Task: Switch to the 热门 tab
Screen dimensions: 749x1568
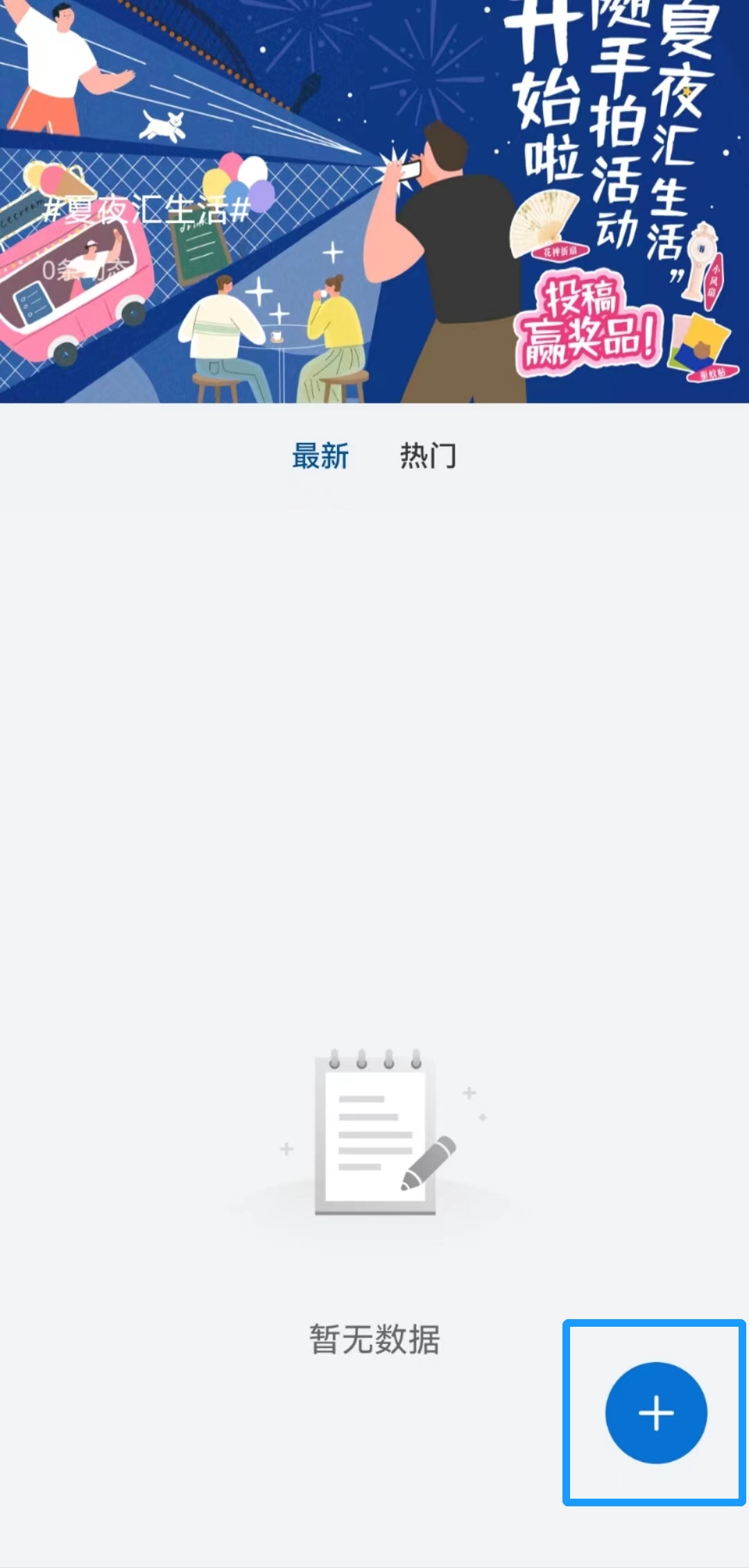Action: coord(428,456)
